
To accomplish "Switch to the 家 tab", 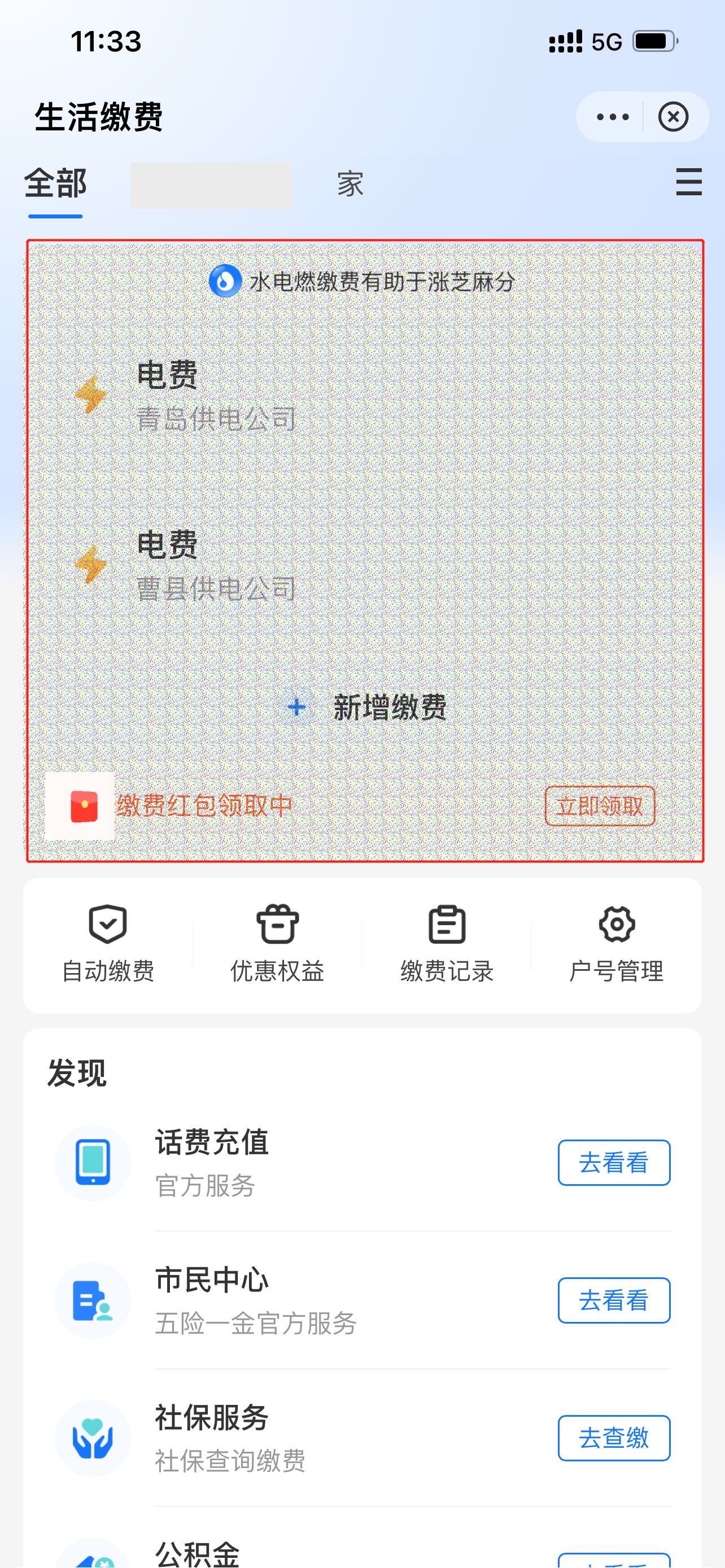I will coord(350,184).
